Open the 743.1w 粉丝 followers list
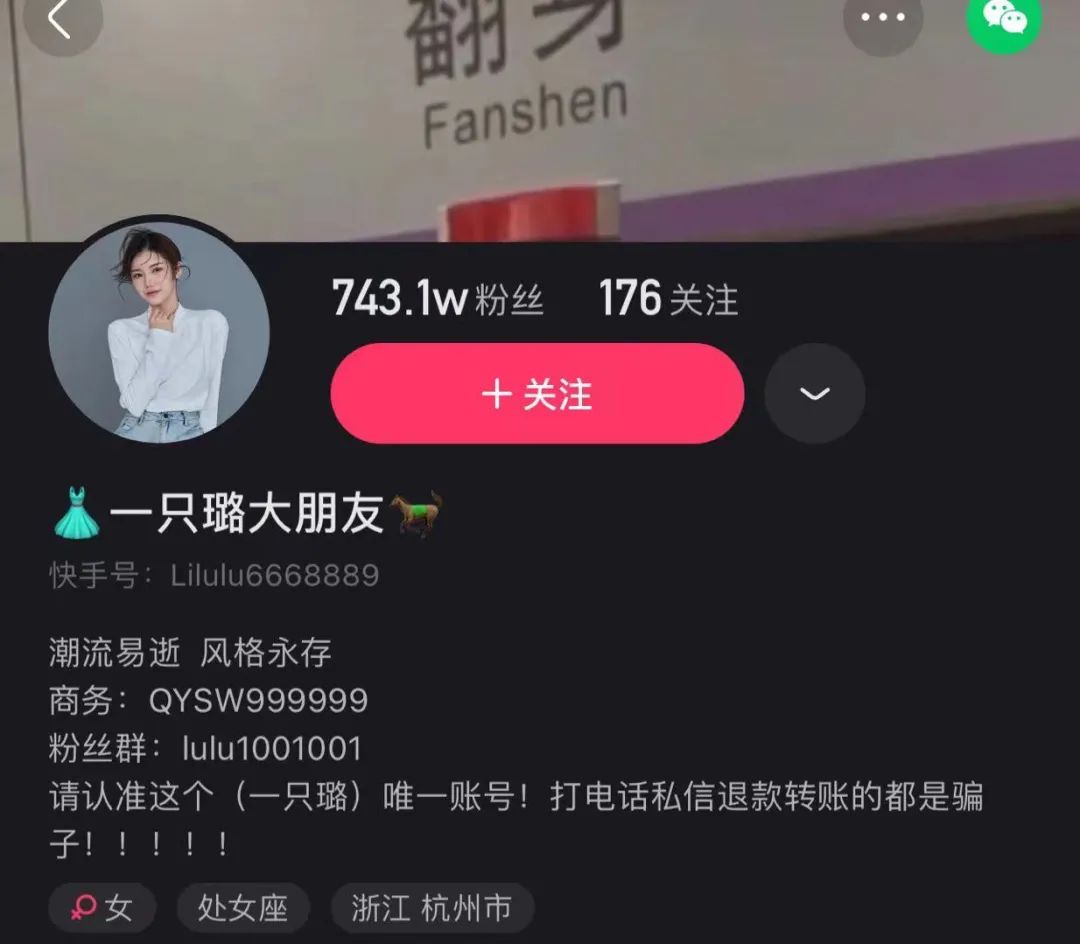This screenshot has height=944, width=1080. pos(437,299)
